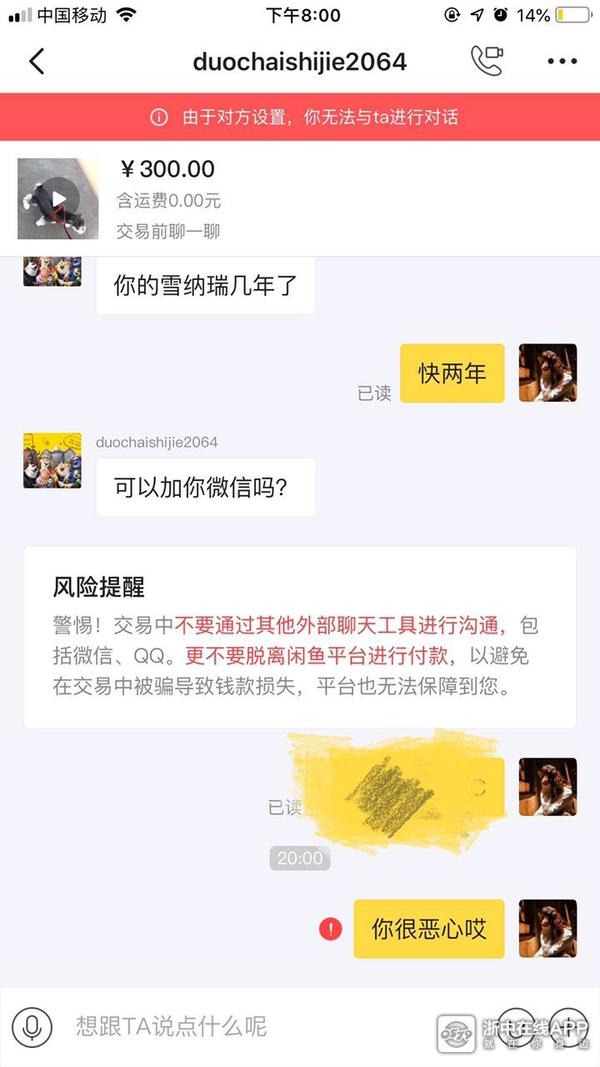
Task: View duochaishijie2064's avatar beside 可以加你微信吗
Action: [52, 461]
